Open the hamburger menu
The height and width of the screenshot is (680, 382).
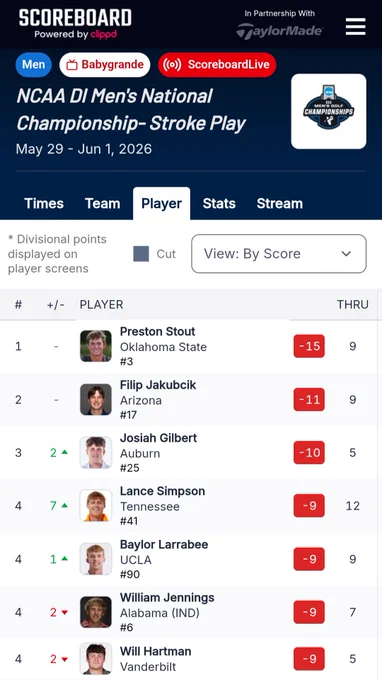[x=356, y=27]
